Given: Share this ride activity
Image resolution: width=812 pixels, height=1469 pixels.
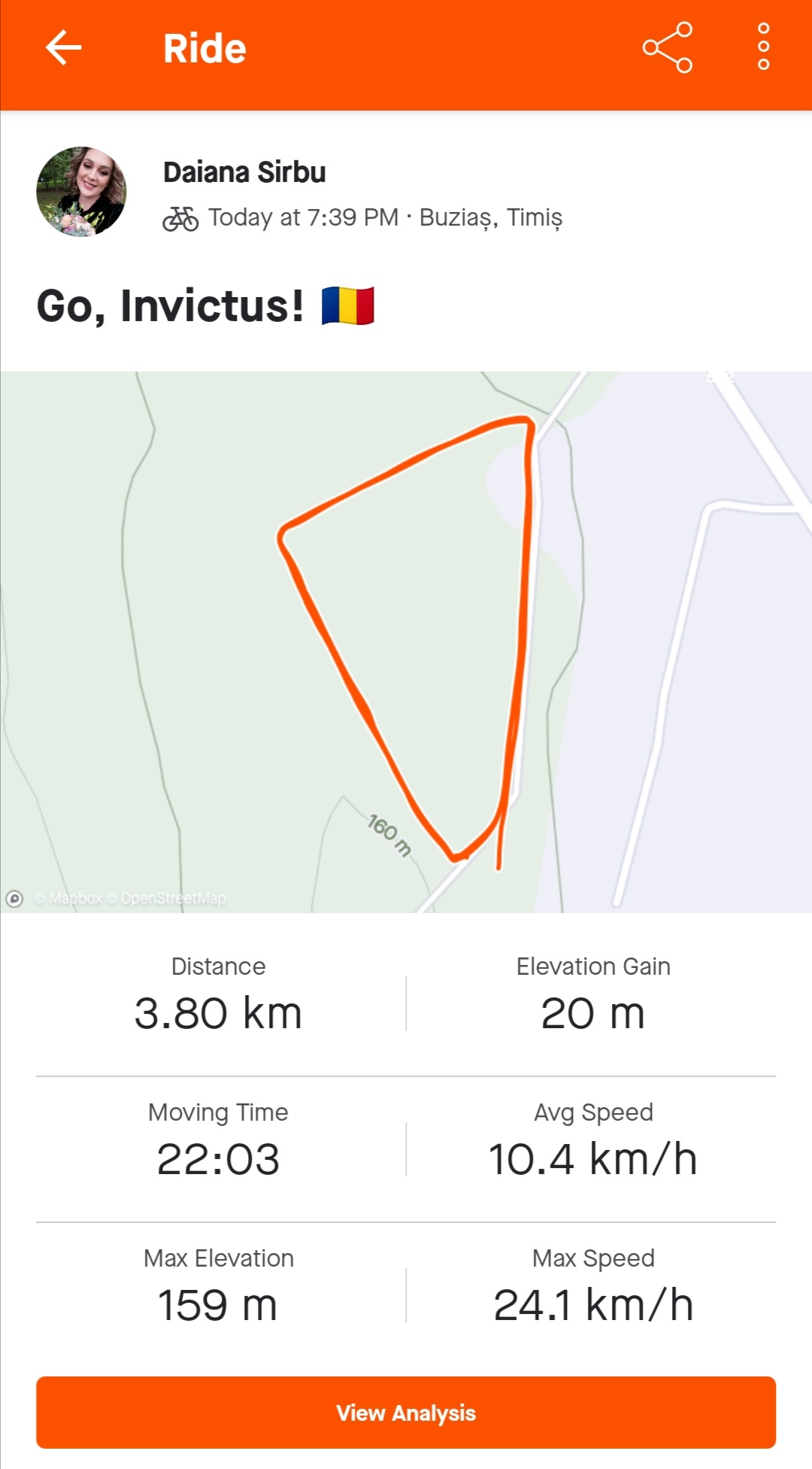Looking at the screenshot, I should pos(667,47).
